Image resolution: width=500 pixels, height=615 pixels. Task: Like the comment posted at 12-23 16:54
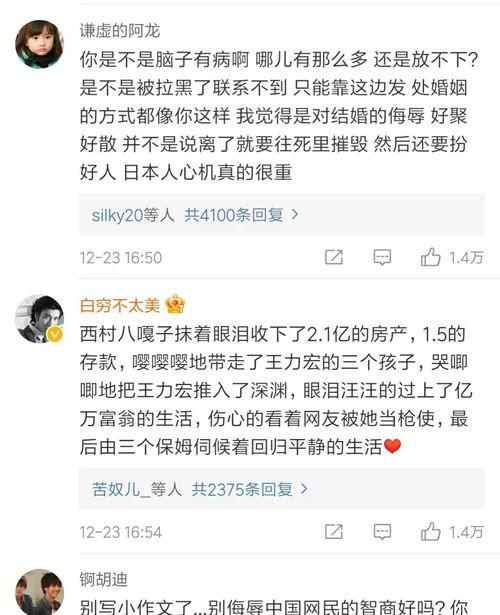click(452, 532)
